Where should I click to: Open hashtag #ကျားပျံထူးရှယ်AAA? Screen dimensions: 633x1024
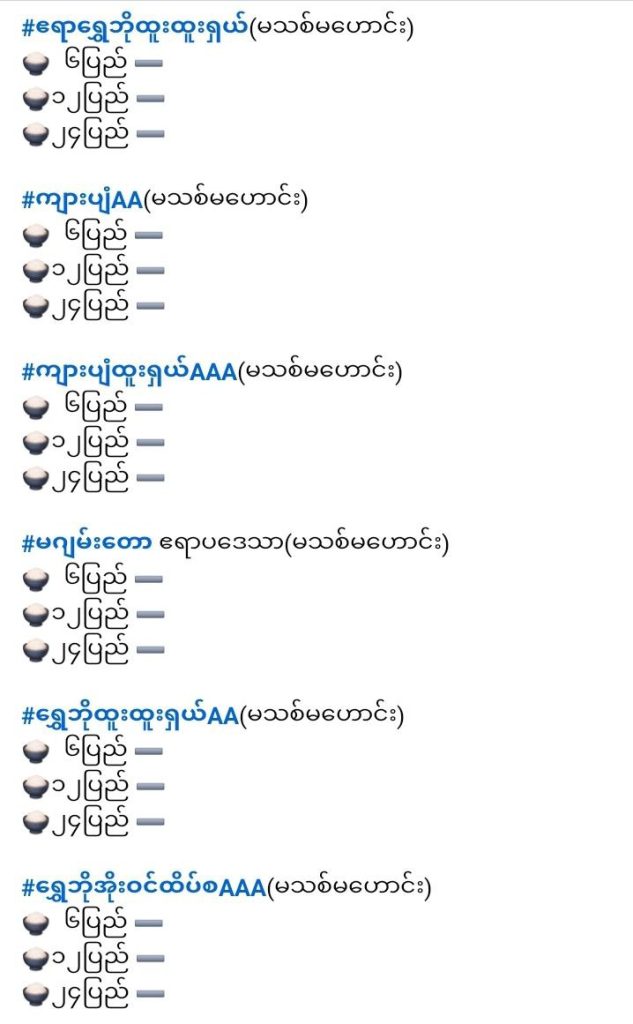[x=128, y=371]
